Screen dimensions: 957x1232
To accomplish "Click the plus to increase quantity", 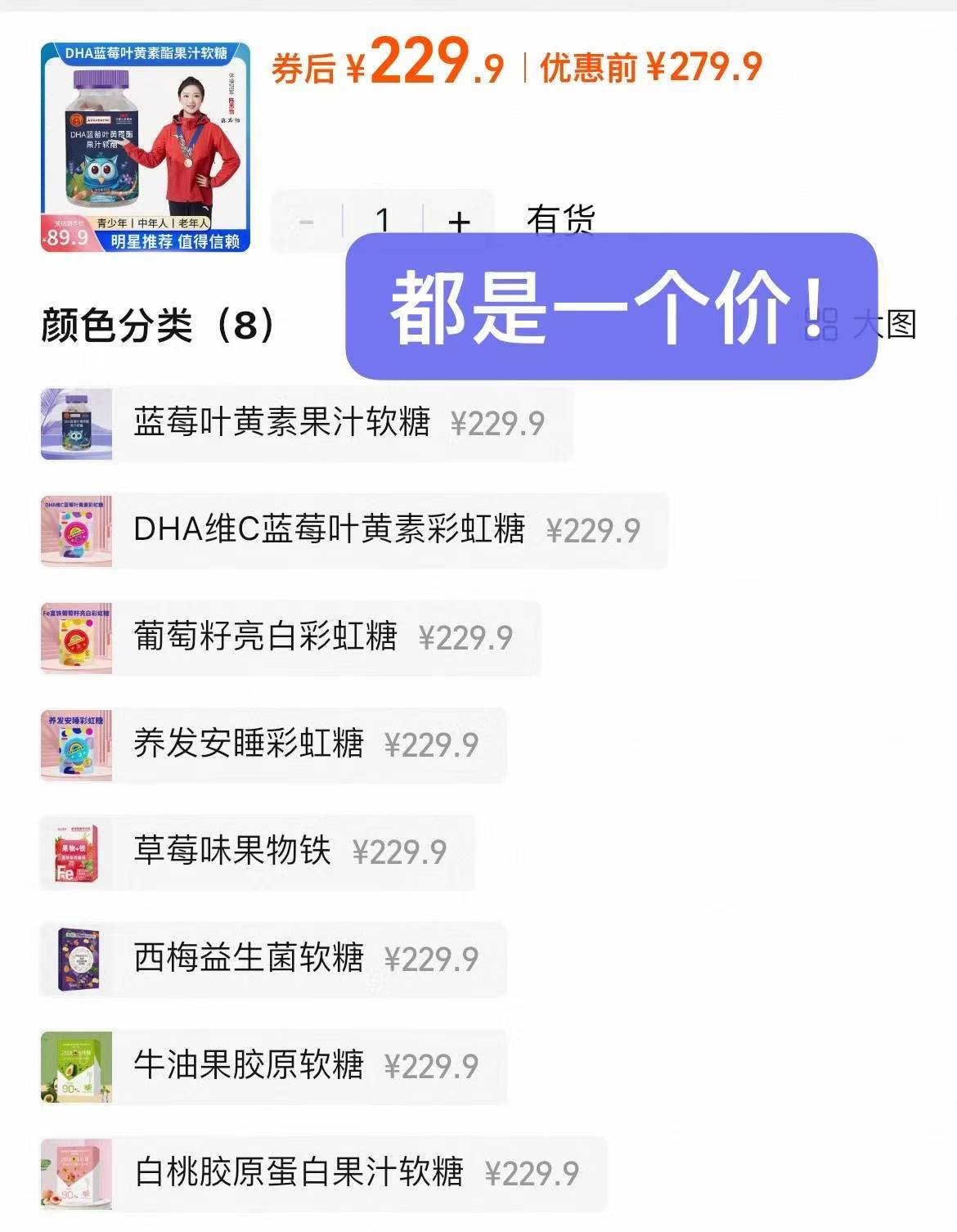I will coord(460,221).
